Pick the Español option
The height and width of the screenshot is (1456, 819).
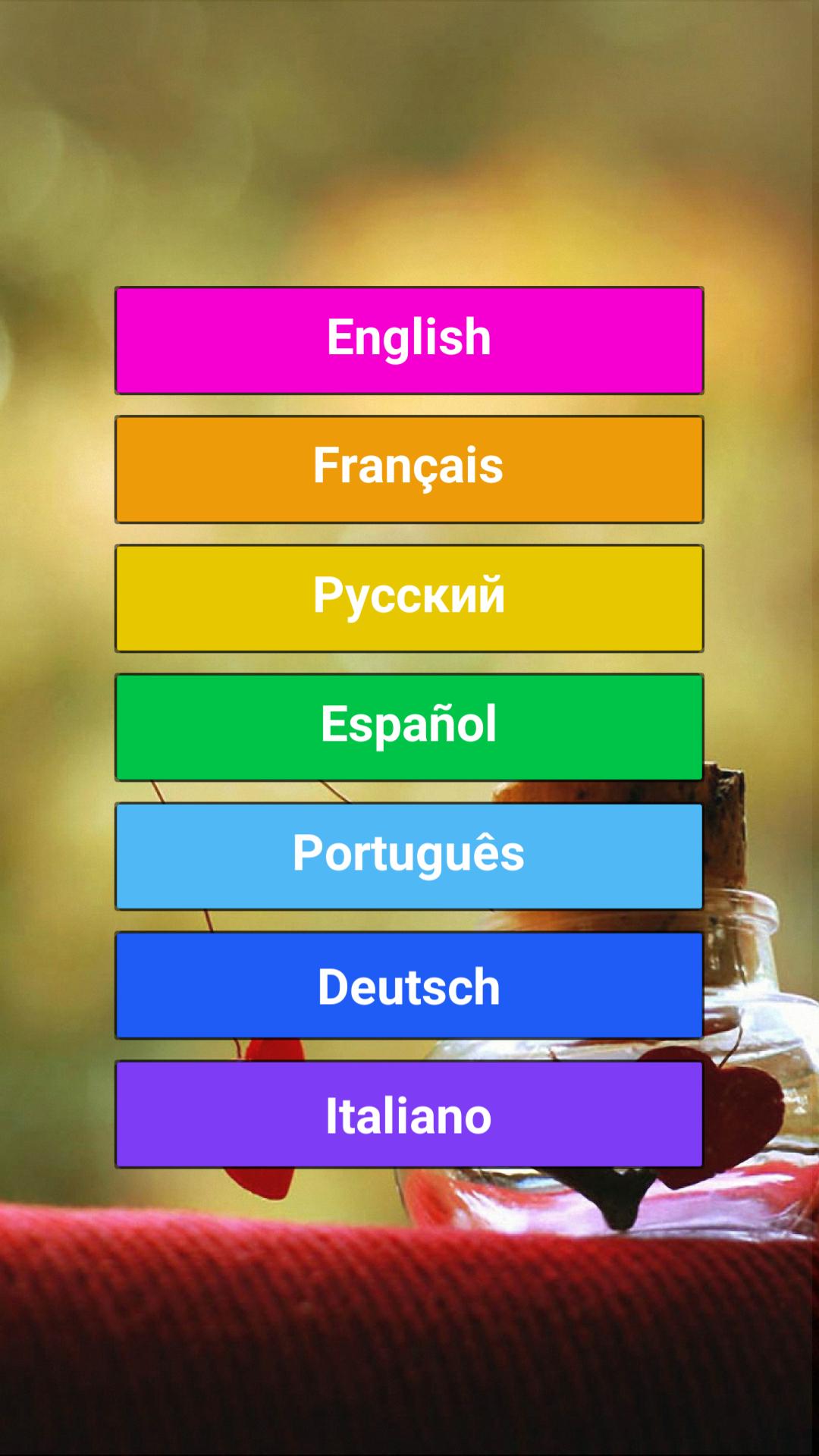pos(409,727)
